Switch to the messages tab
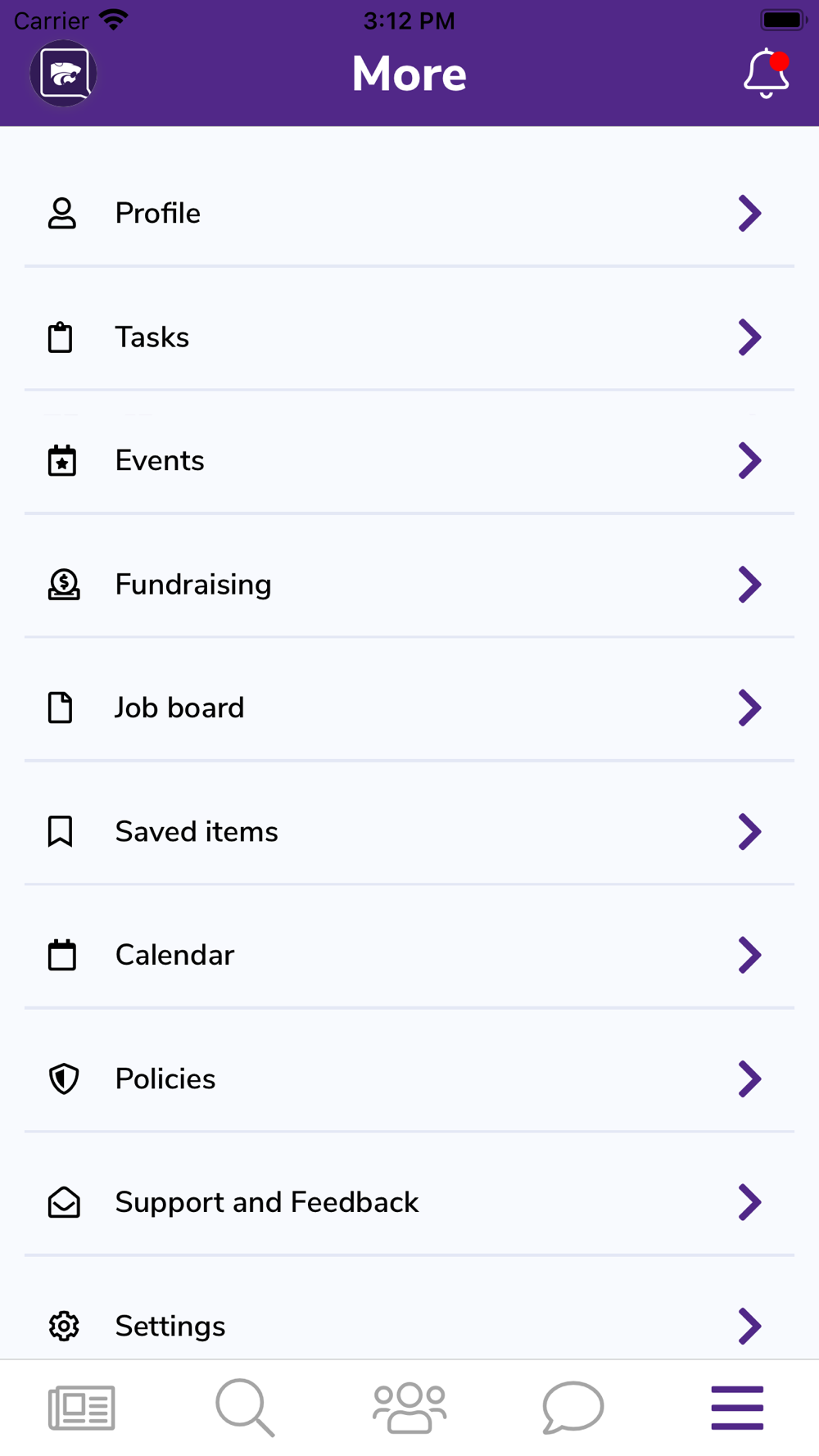 coord(573,1409)
